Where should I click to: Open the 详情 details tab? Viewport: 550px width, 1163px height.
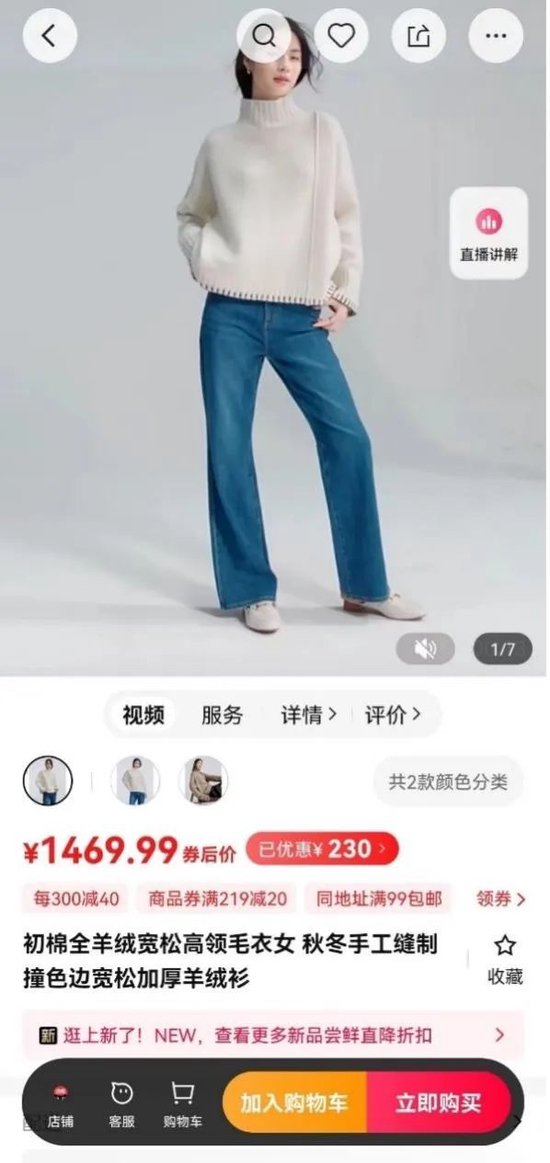[308, 715]
